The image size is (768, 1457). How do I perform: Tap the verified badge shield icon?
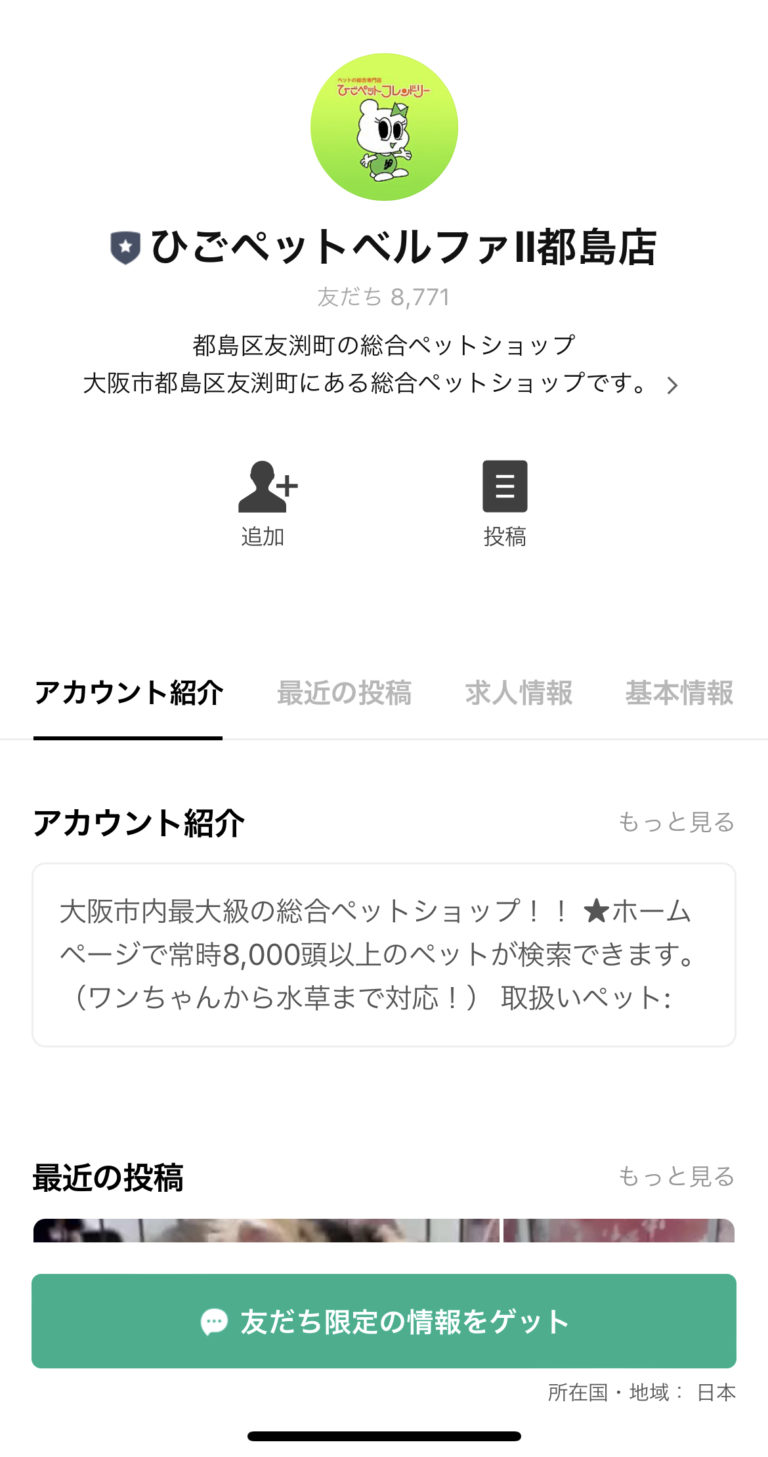(125, 247)
